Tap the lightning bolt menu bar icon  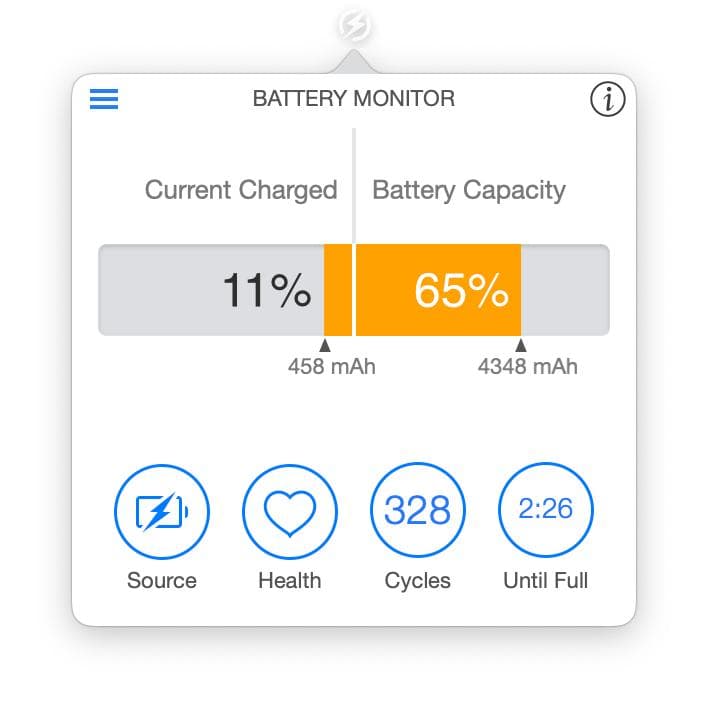tap(354, 26)
